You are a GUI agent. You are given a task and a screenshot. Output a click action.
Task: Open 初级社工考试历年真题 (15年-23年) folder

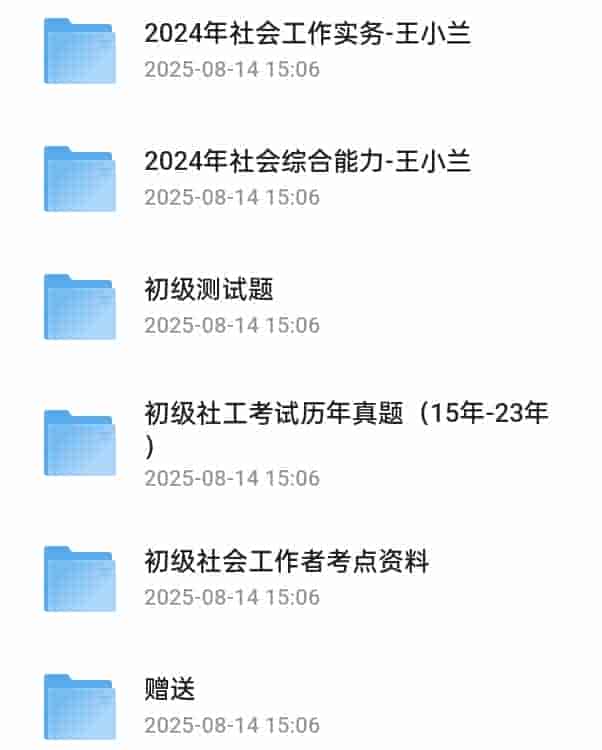coord(345,414)
